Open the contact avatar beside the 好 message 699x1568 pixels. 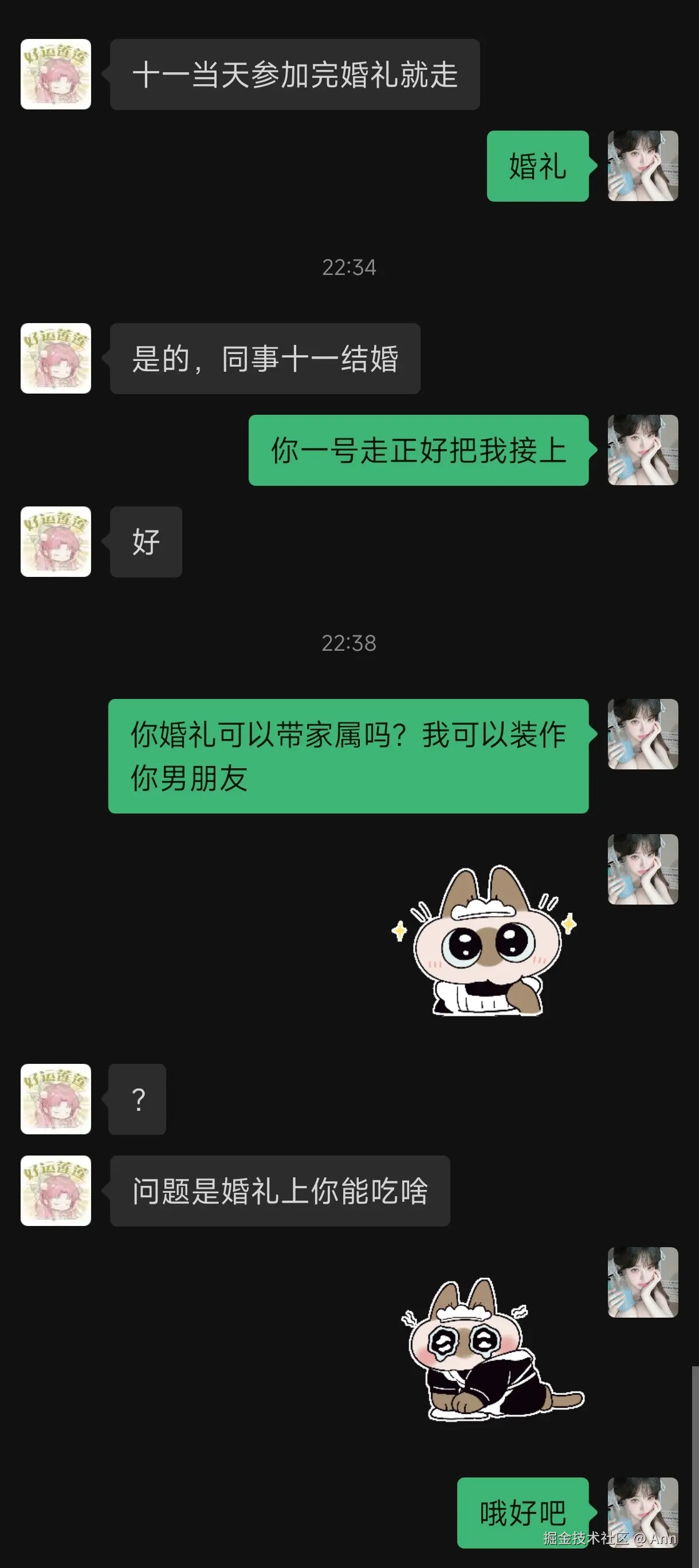point(55,542)
